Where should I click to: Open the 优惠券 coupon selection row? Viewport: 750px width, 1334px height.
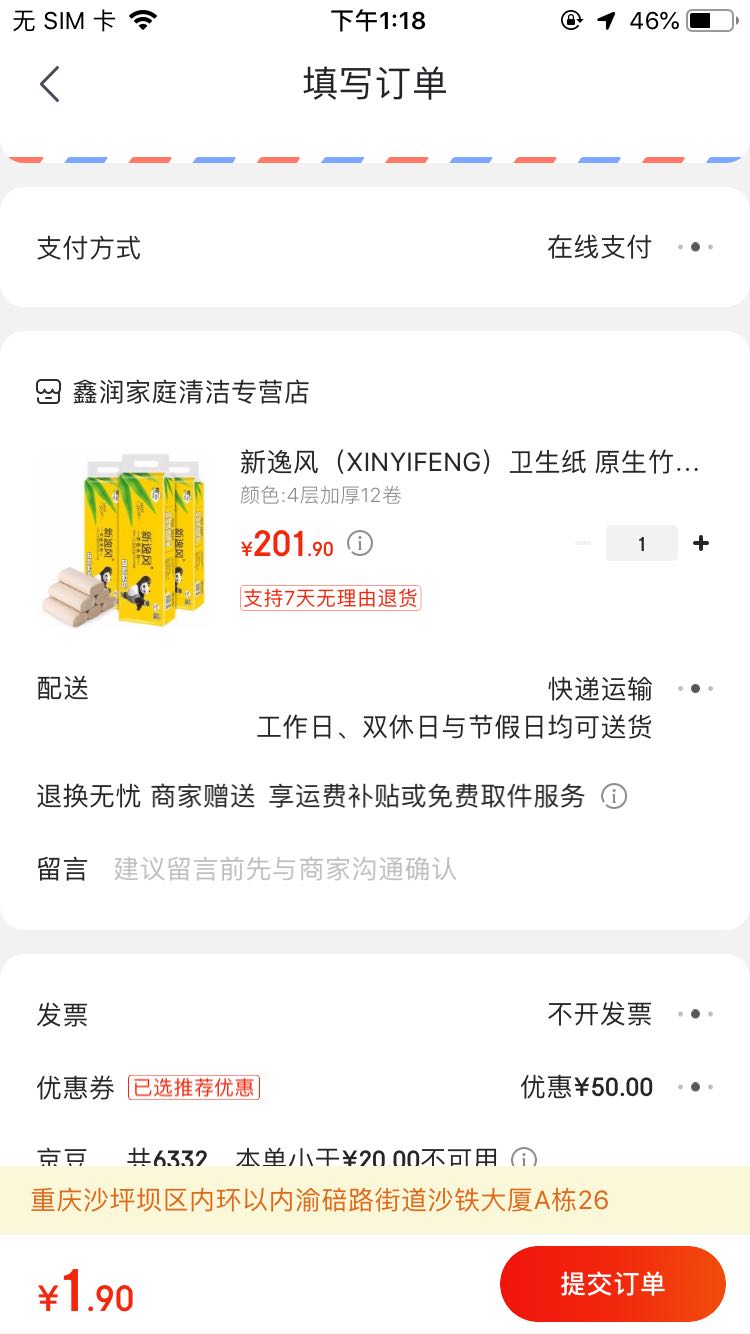tap(375, 1087)
